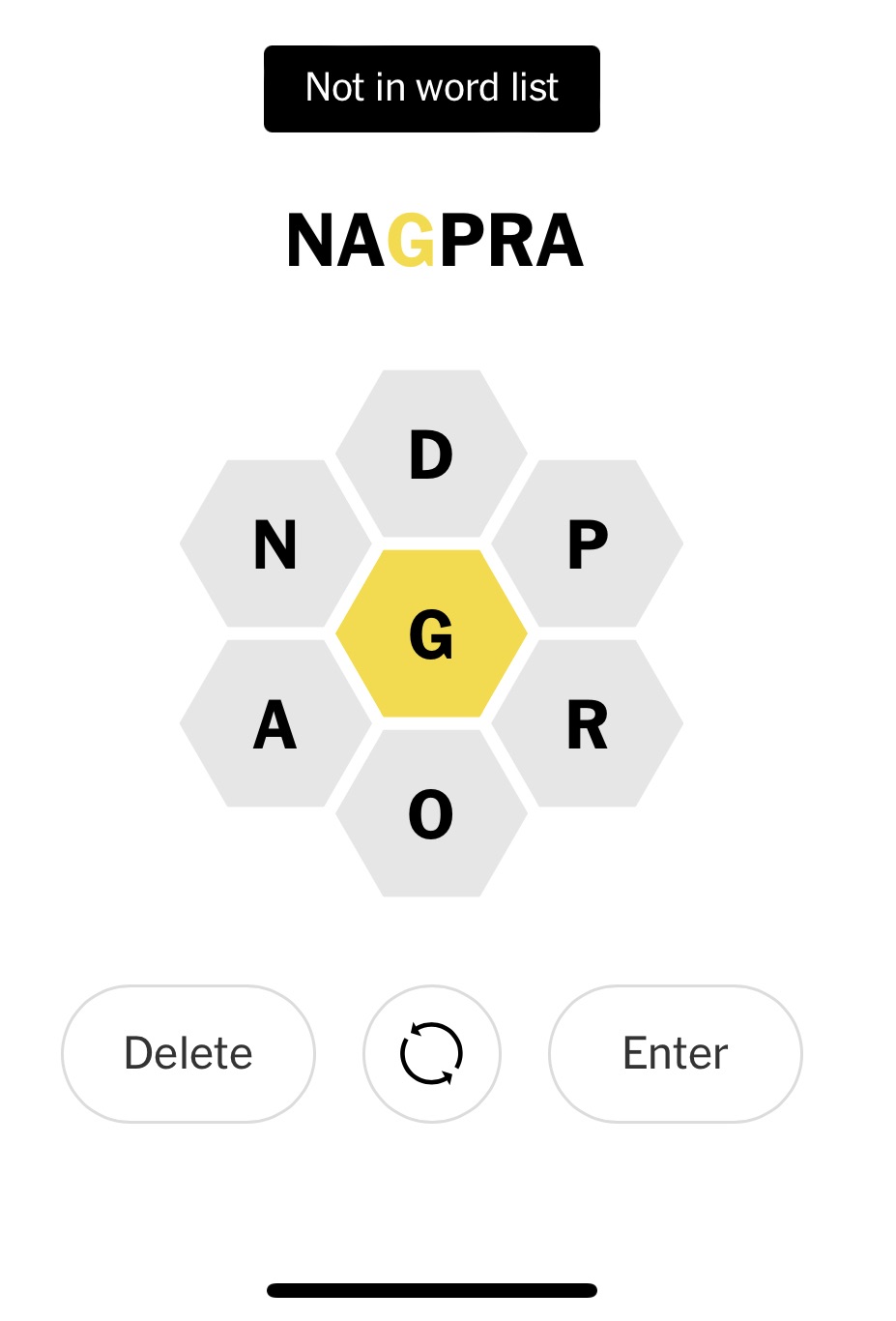The image size is (896, 1321).
Task: Tap the letter A hexagon
Action: click(x=275, y=723)
